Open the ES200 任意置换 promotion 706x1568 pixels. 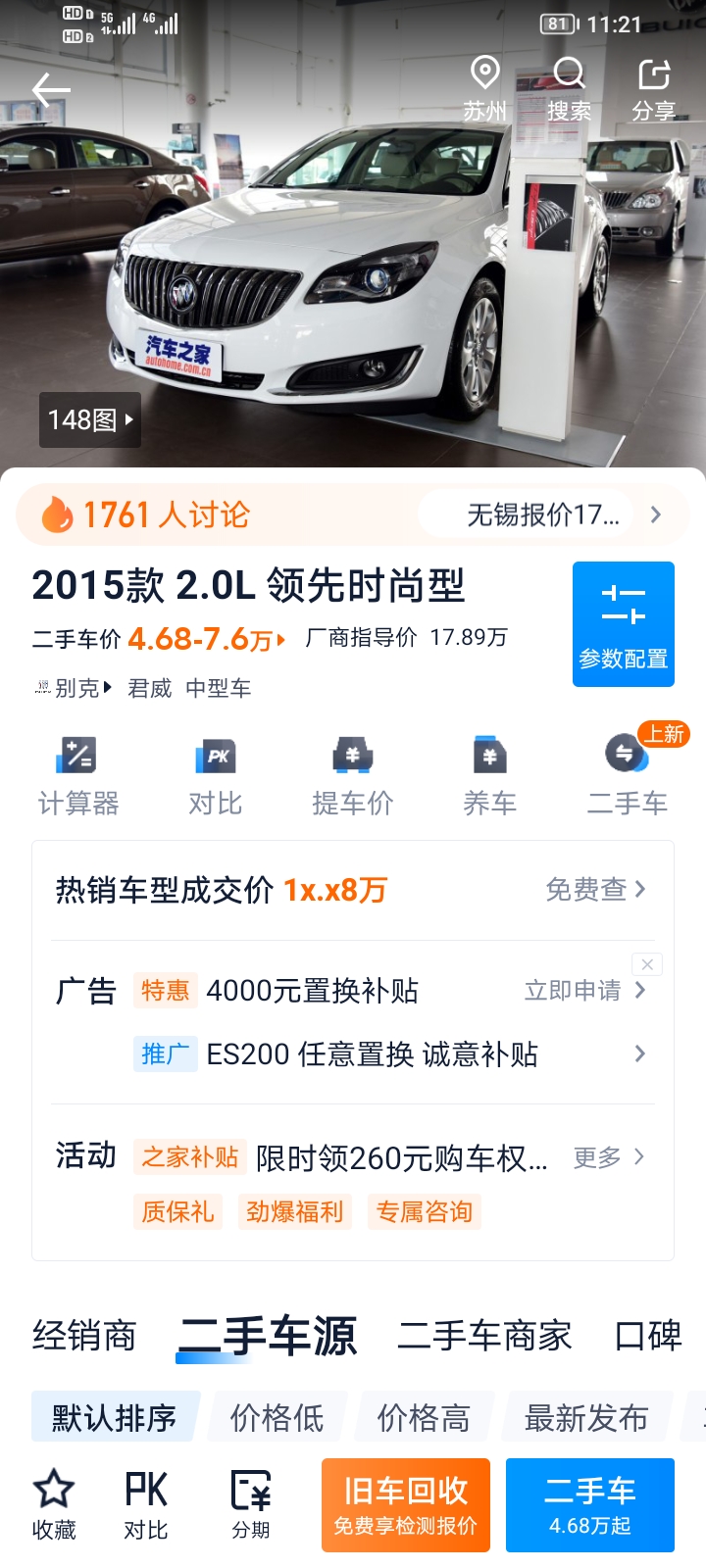[x=389, y=1054]
